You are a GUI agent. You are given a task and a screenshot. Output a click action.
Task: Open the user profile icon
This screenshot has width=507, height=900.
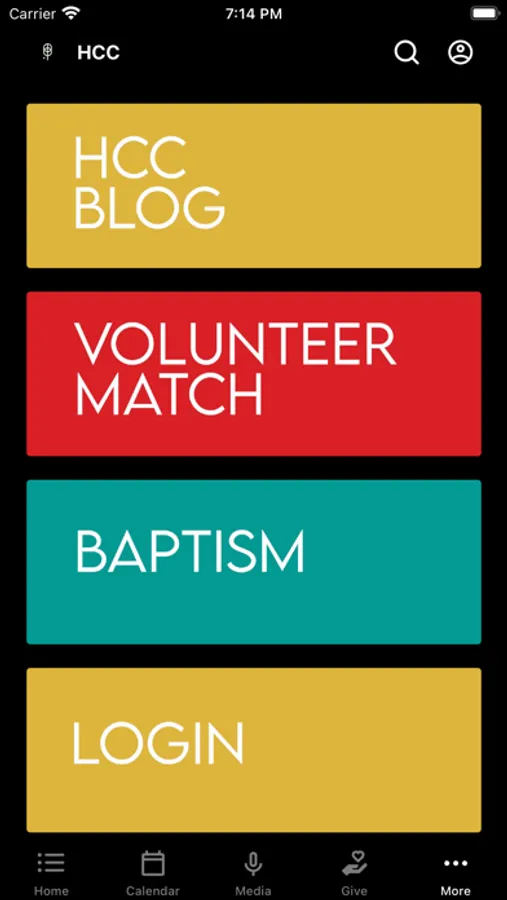pos(460,53)
